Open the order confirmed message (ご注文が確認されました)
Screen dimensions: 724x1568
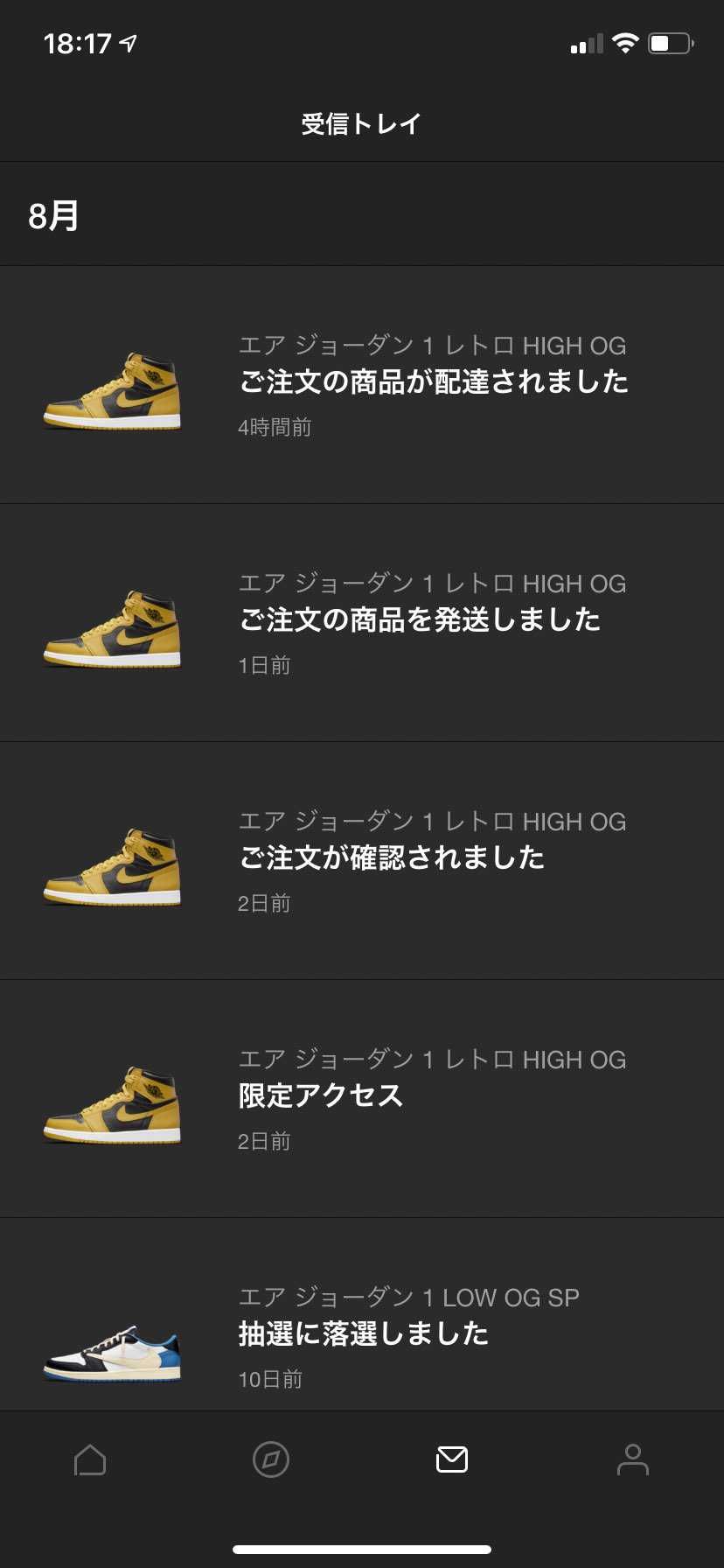362,861
